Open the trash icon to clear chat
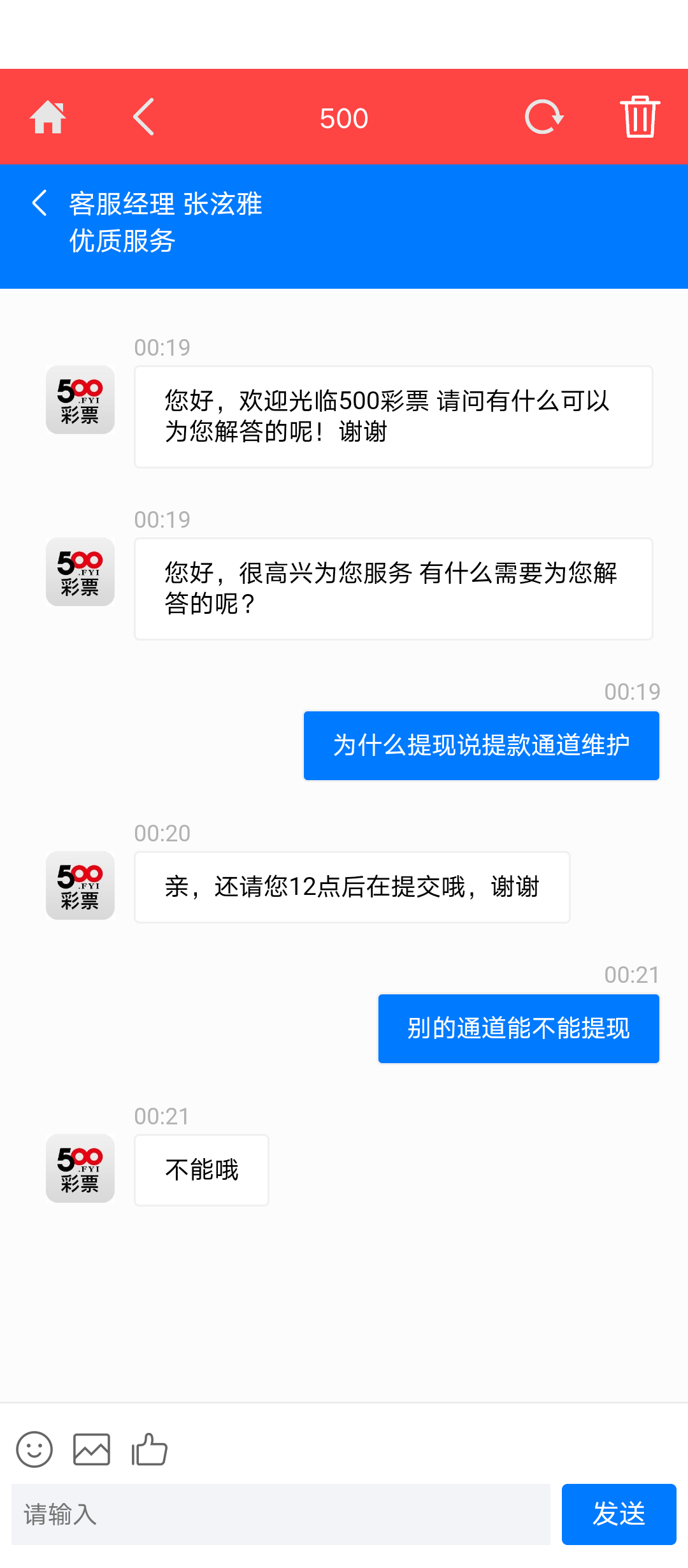Viewport: 688px width, 1568px height. point(640,117)
